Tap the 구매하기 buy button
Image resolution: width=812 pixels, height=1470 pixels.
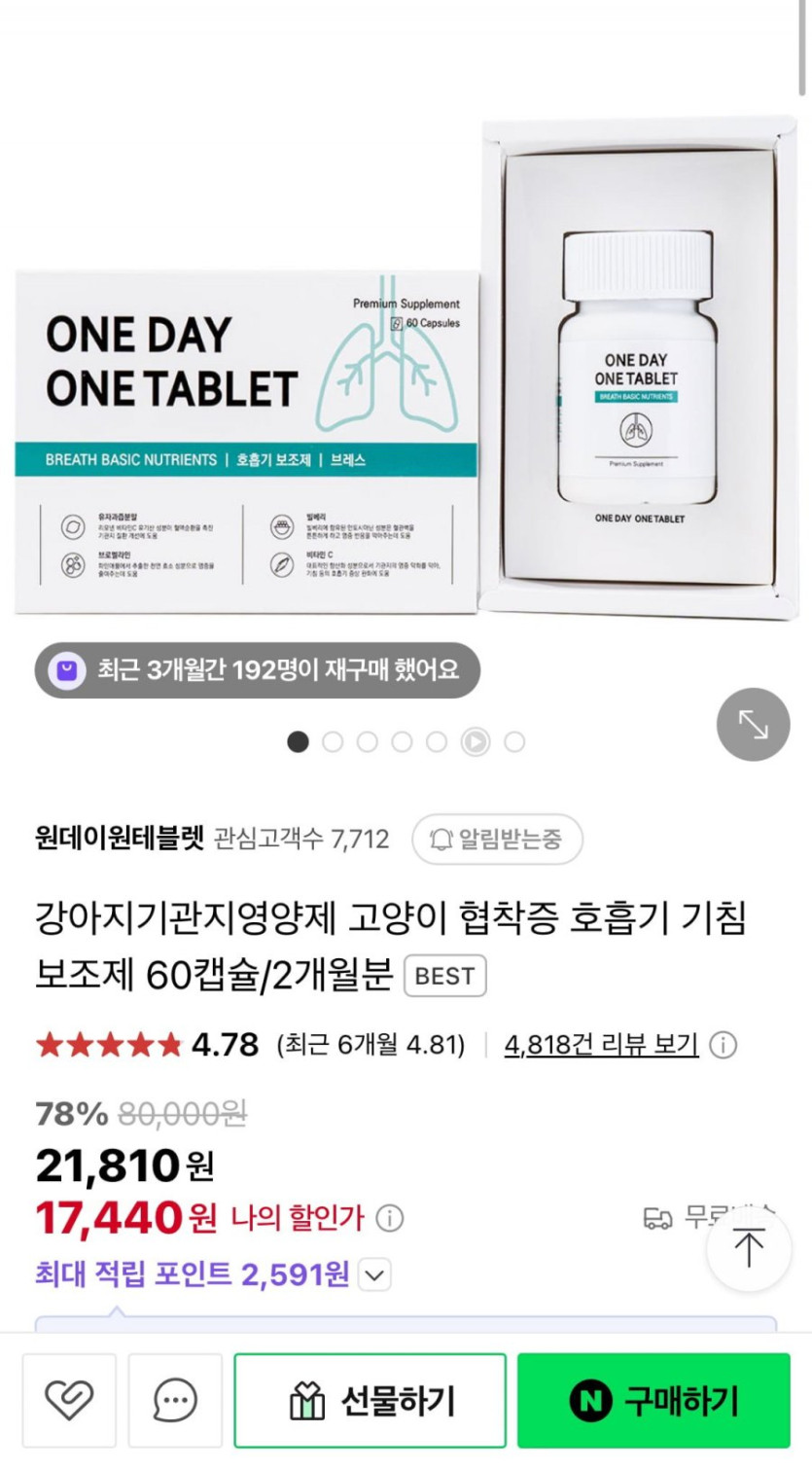click(x=653, y=1401)
